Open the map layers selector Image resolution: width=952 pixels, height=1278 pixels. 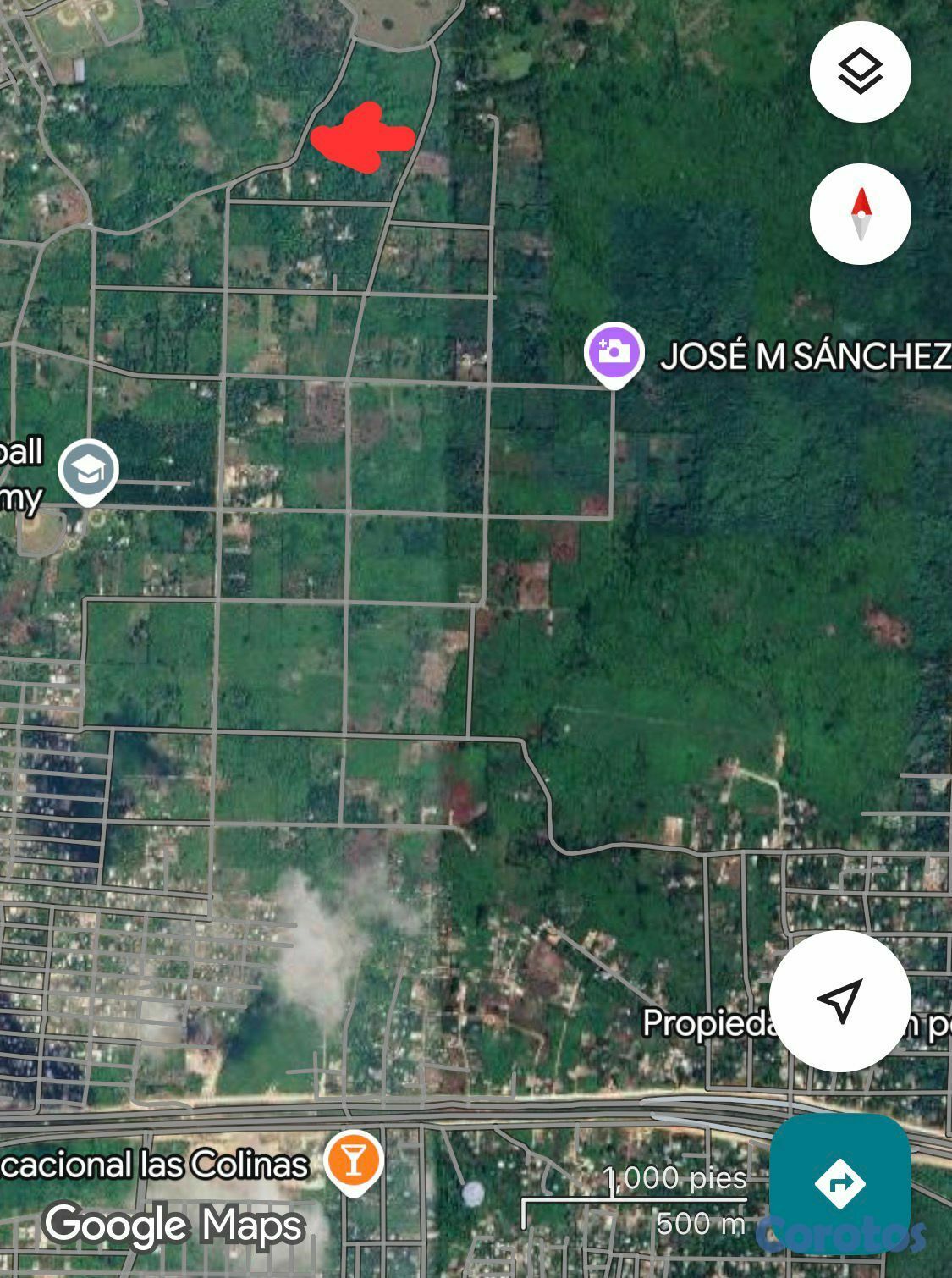pos(860,72)
